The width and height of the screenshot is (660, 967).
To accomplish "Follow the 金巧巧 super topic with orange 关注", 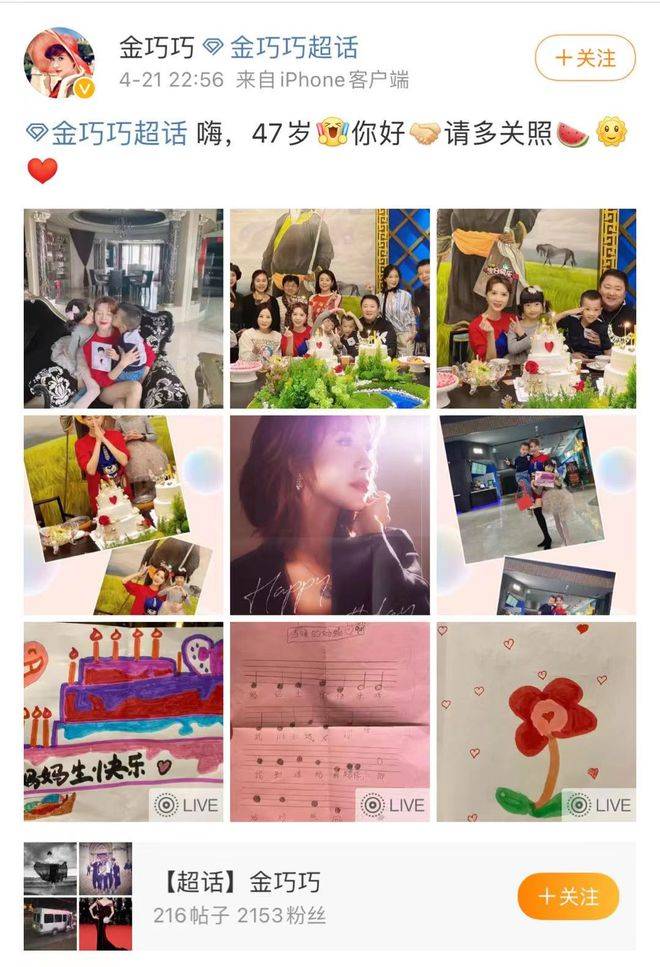I will coord(568,896).
